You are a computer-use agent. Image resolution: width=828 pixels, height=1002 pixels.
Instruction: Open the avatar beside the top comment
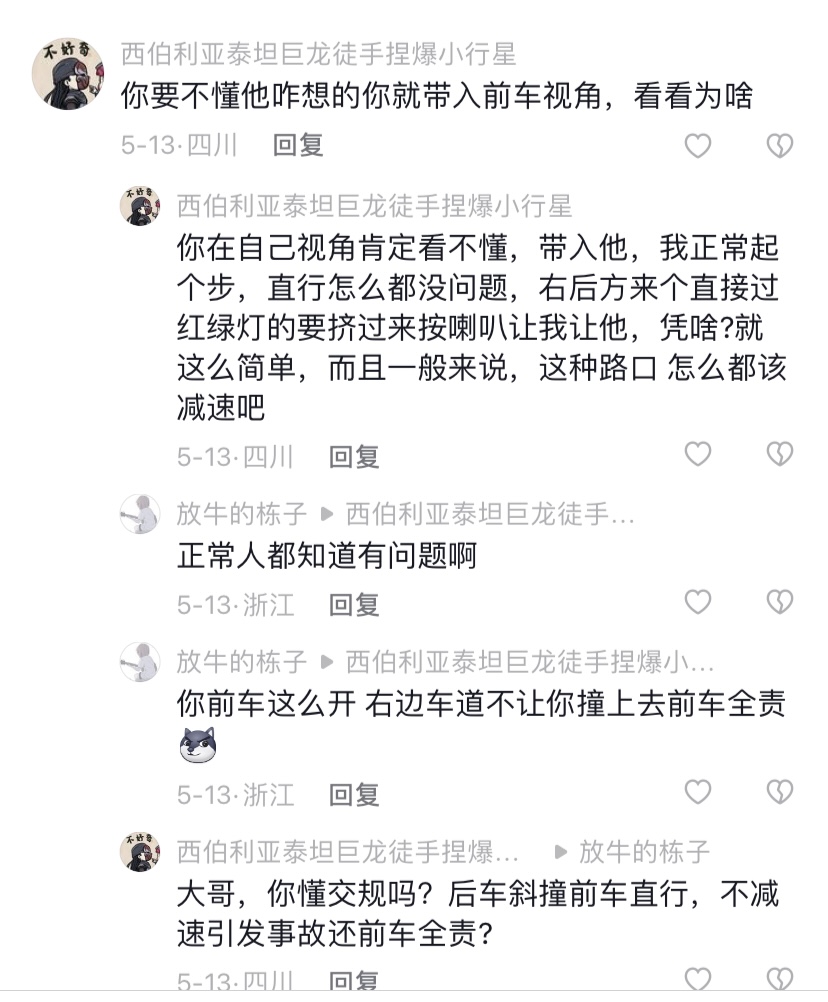(x=68, y=74)
